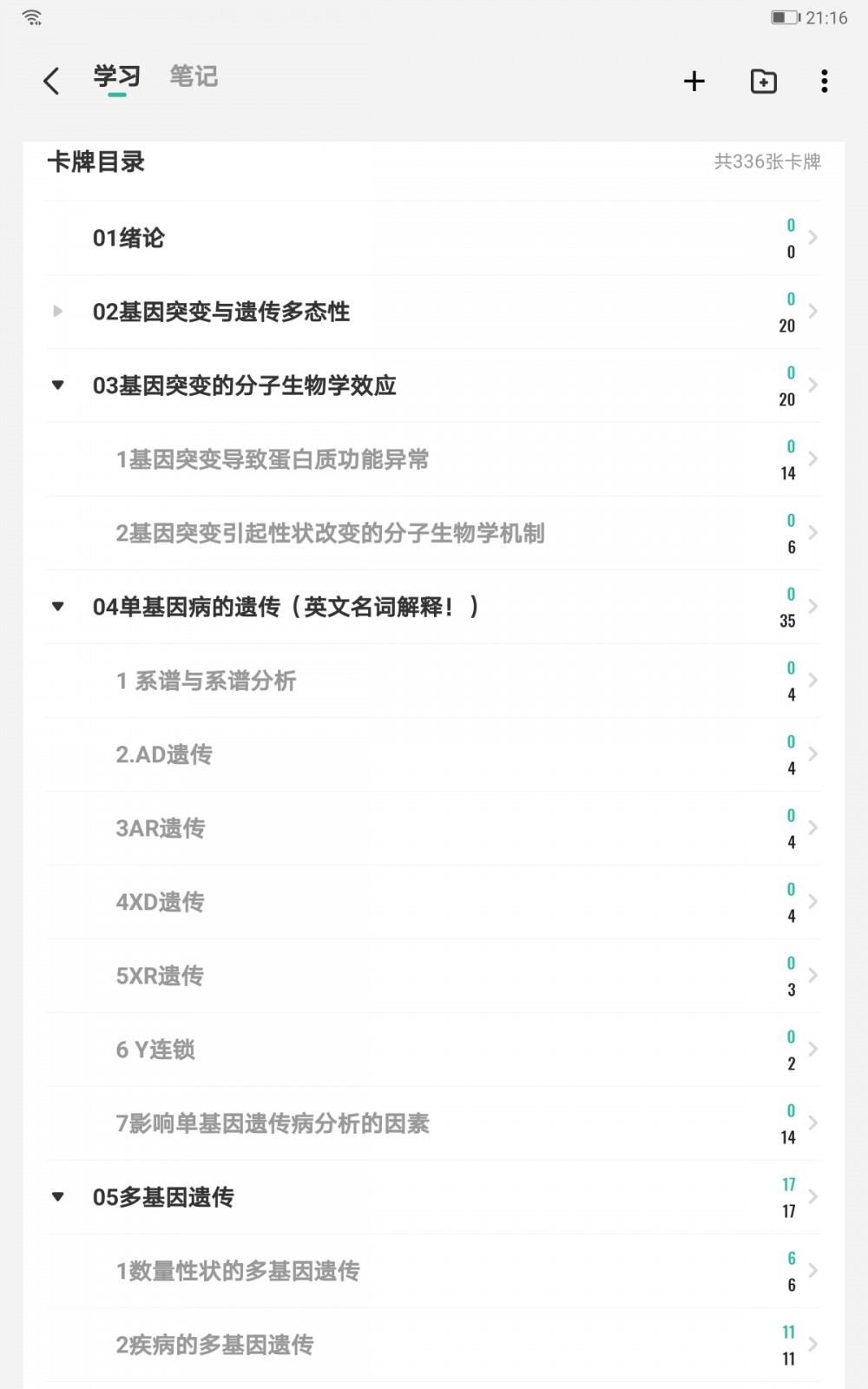Switch to the 笔记 tab
The image size is (868, 1389).
click(194, 76)
